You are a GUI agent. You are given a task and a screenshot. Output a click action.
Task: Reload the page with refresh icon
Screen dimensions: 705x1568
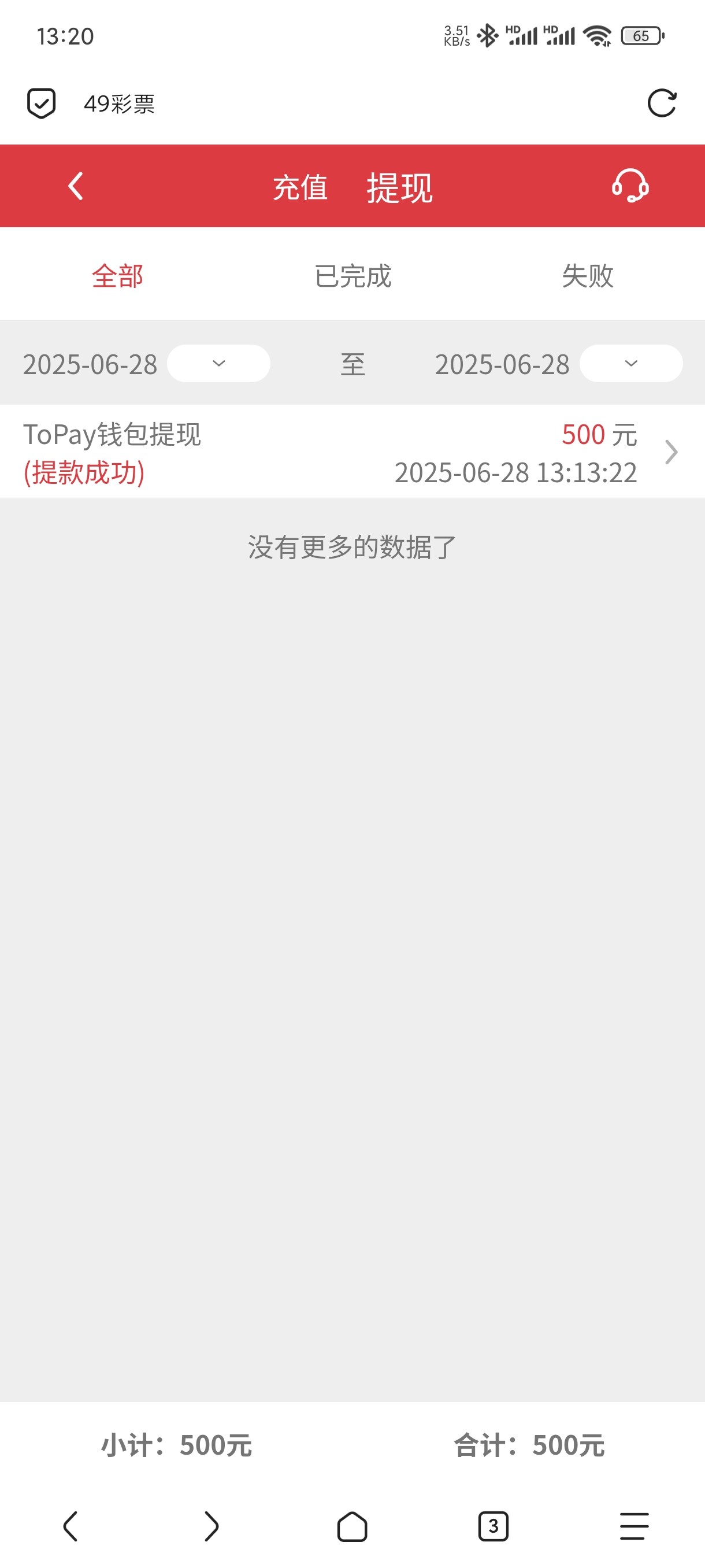point(661,103)
